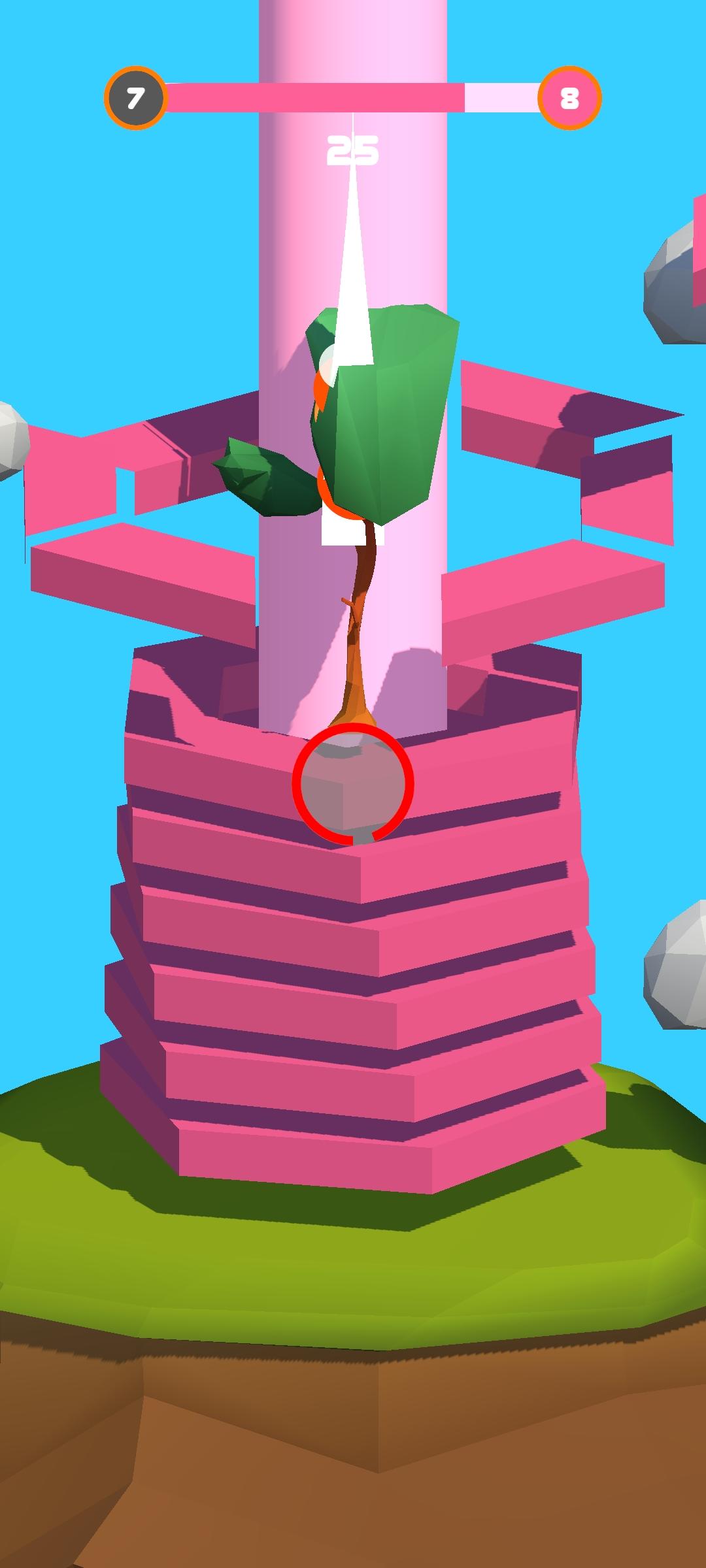Tap the pink stack tower to smash down
The height and width of the screenshot is (1568, 706).
point(353,947)
